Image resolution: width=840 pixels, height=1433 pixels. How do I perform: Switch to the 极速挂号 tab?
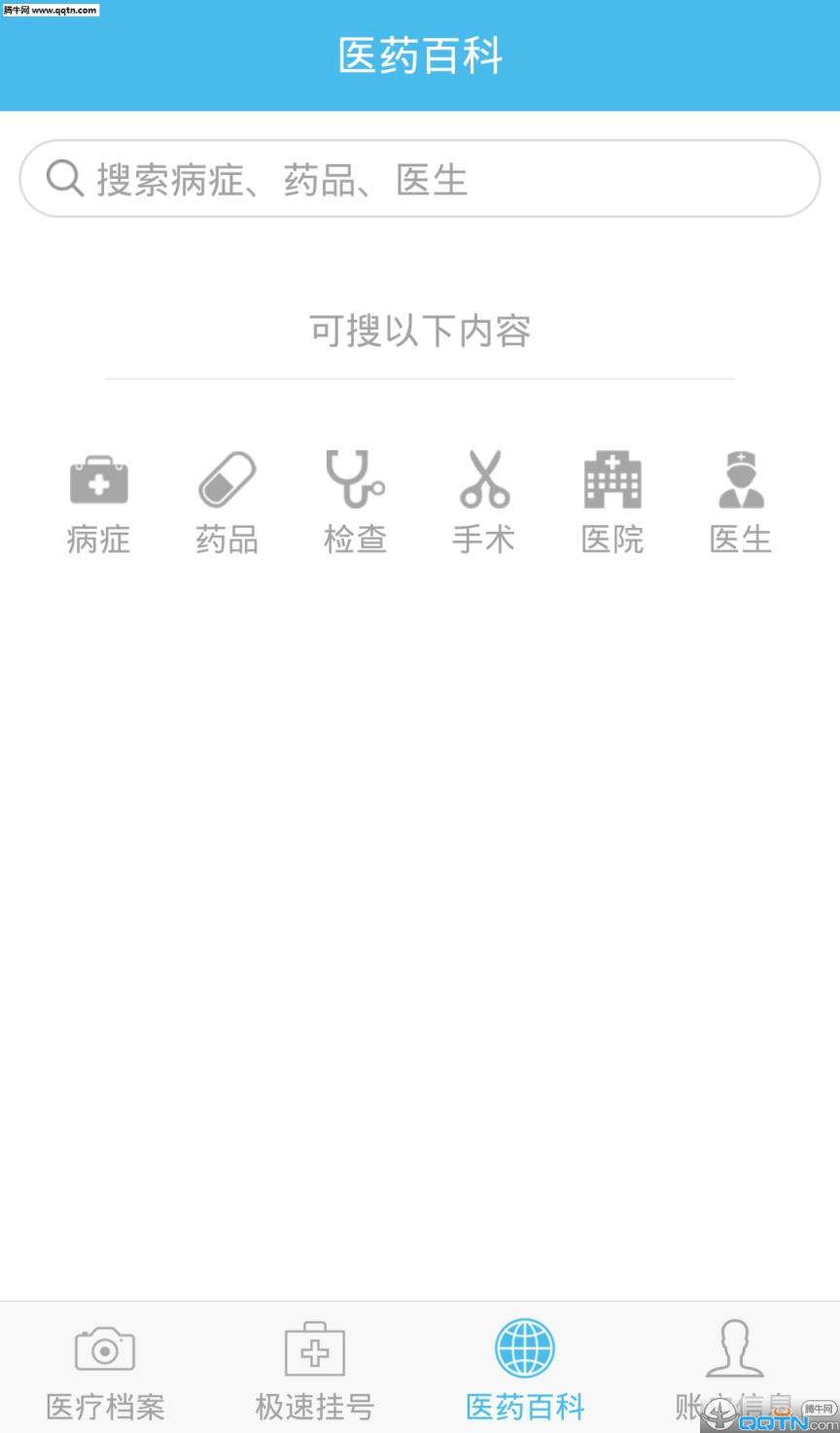[314, 1407]
